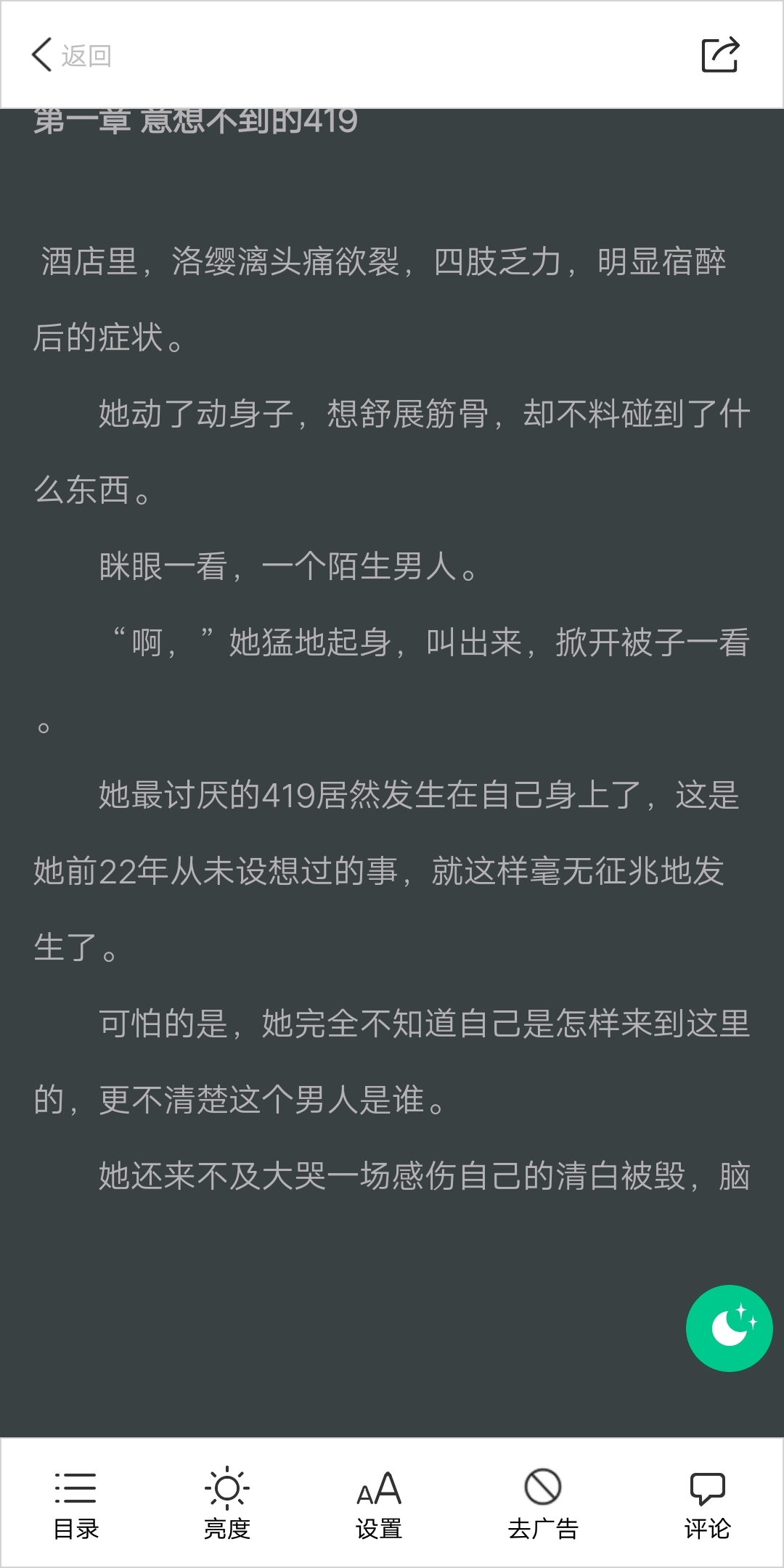Share this chapter using the share icon
Screen dimensions: 784x1568
pos(720,54)
